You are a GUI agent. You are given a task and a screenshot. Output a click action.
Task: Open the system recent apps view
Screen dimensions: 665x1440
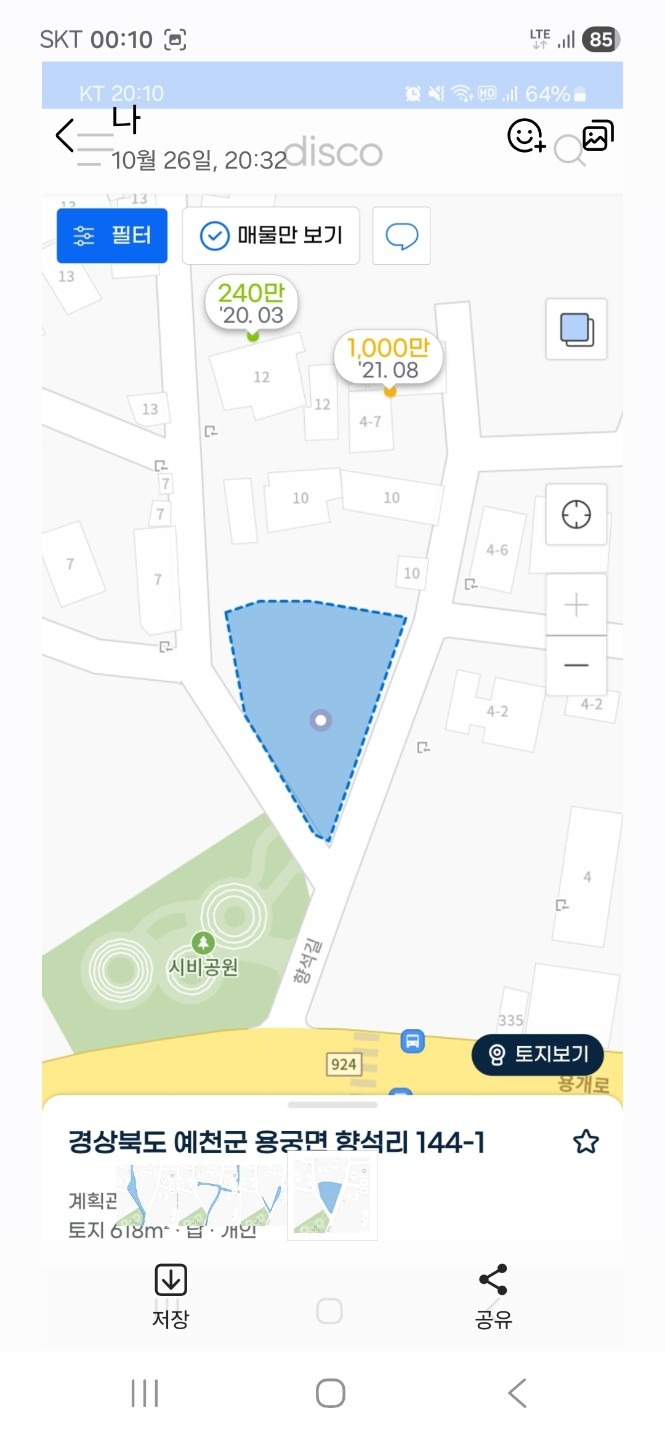coord(145,1393)
